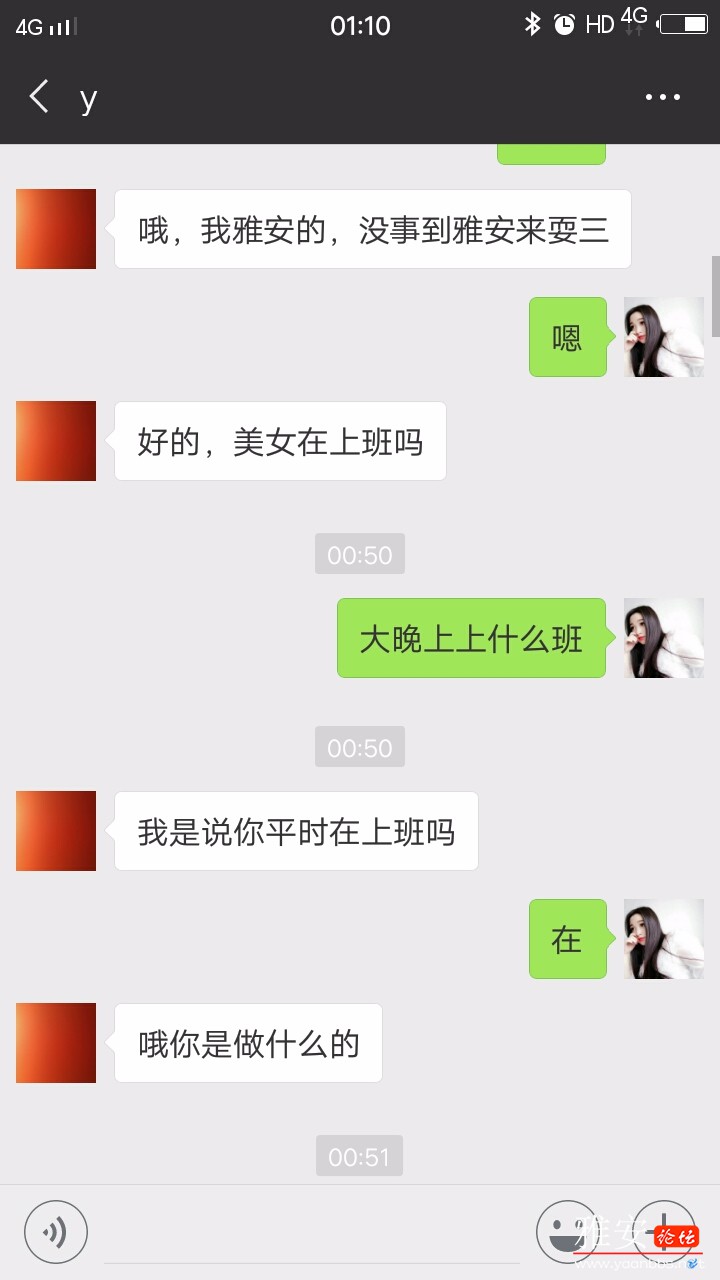Switch to voice message input

[56, 1232]
